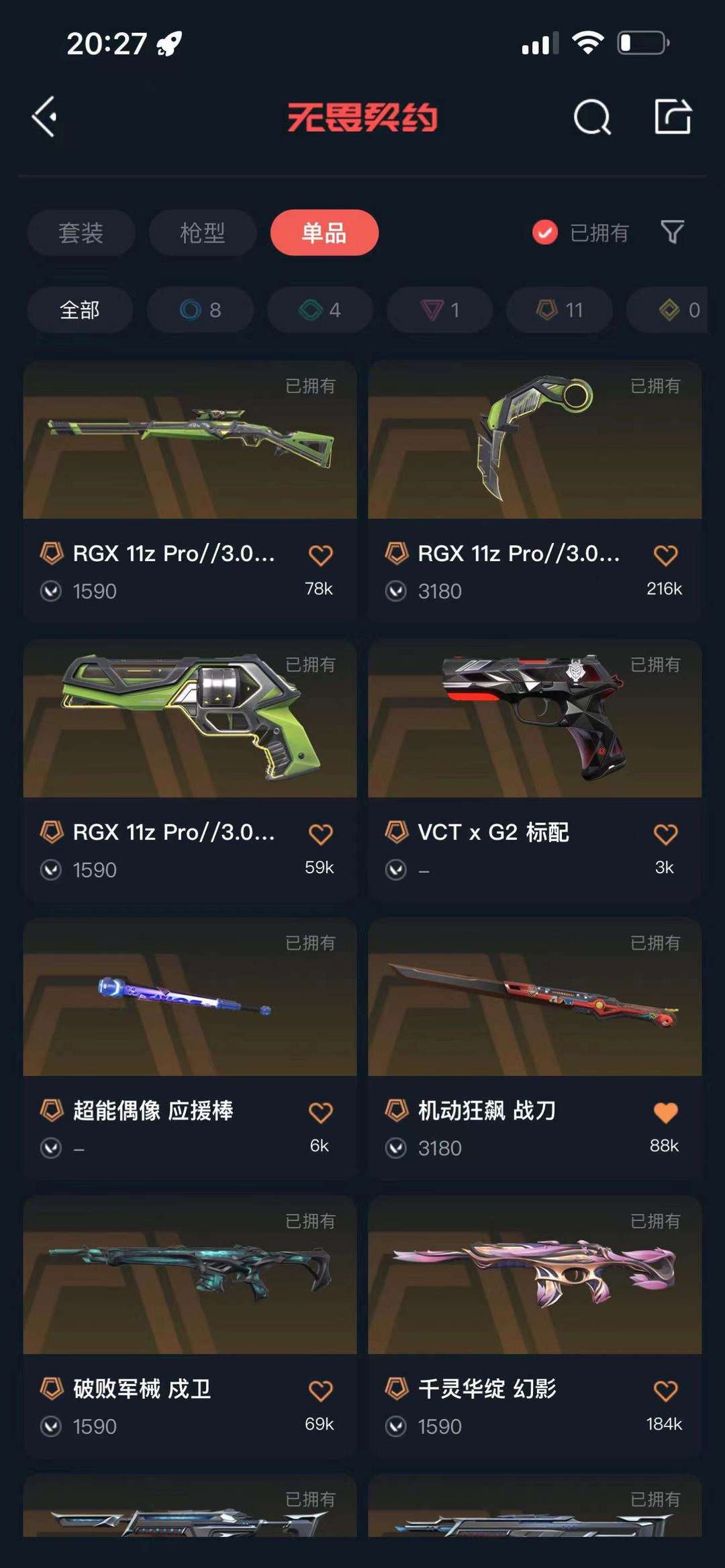Open the 千灵华绽 幻影 skin card
Viewport: 725px width, 1568px height.
(535, 1327)
